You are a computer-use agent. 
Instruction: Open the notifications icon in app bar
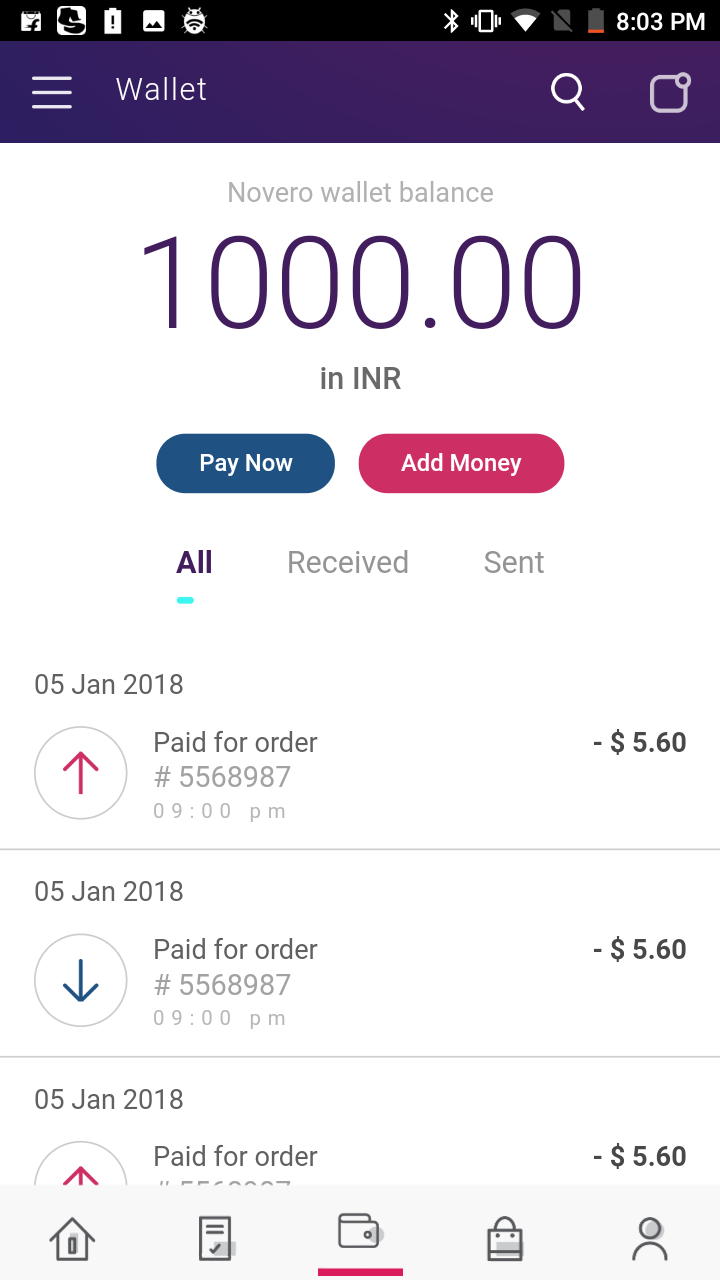pos(670,92)
